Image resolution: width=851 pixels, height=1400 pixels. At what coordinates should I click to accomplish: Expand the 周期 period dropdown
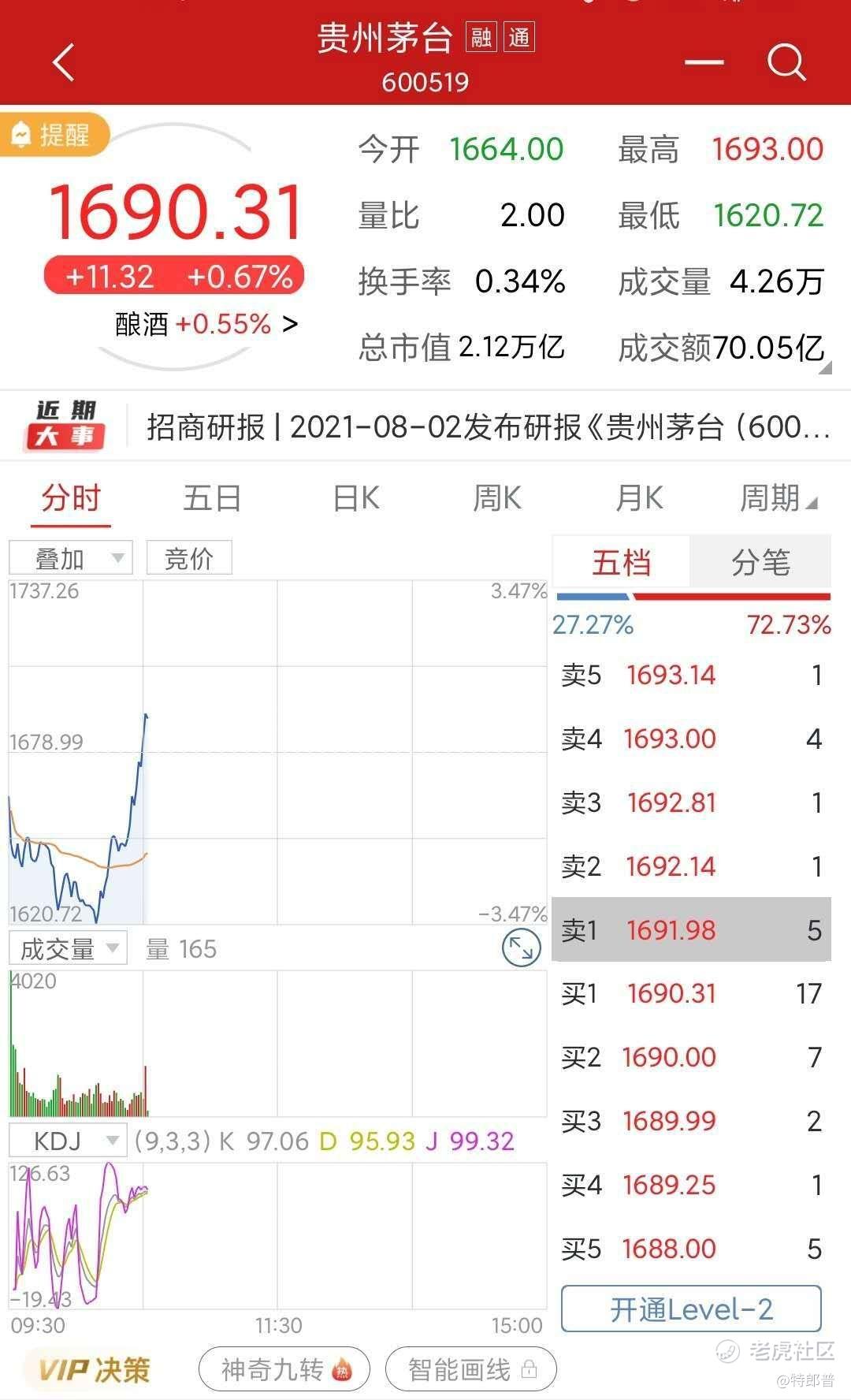pos(778,498)
